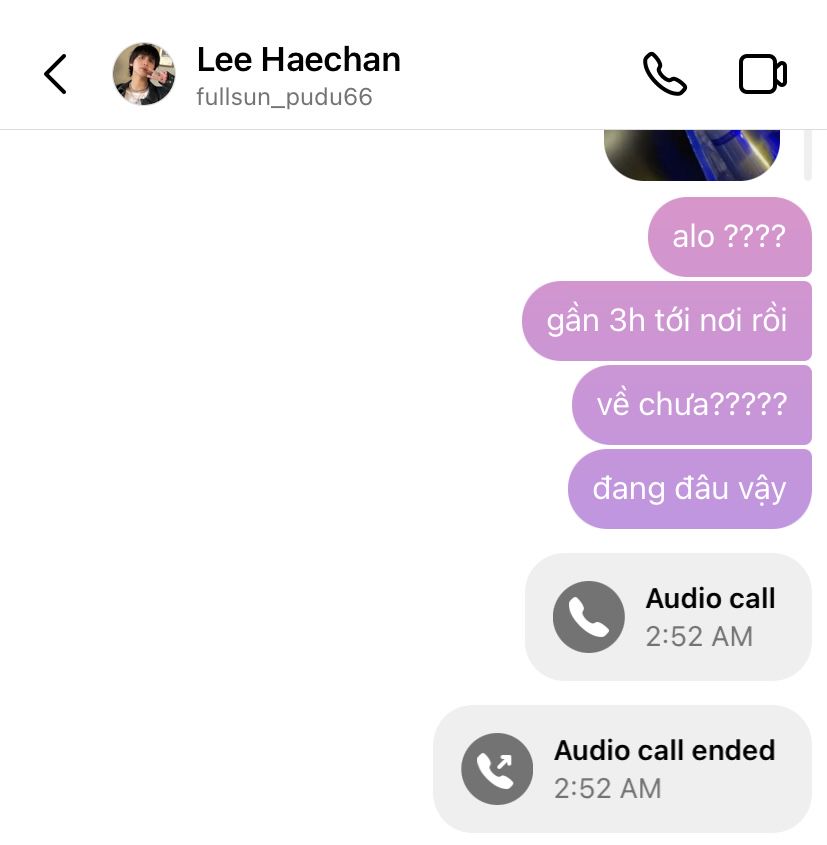Open Lee Haechan's profile picture

point(144,74)
